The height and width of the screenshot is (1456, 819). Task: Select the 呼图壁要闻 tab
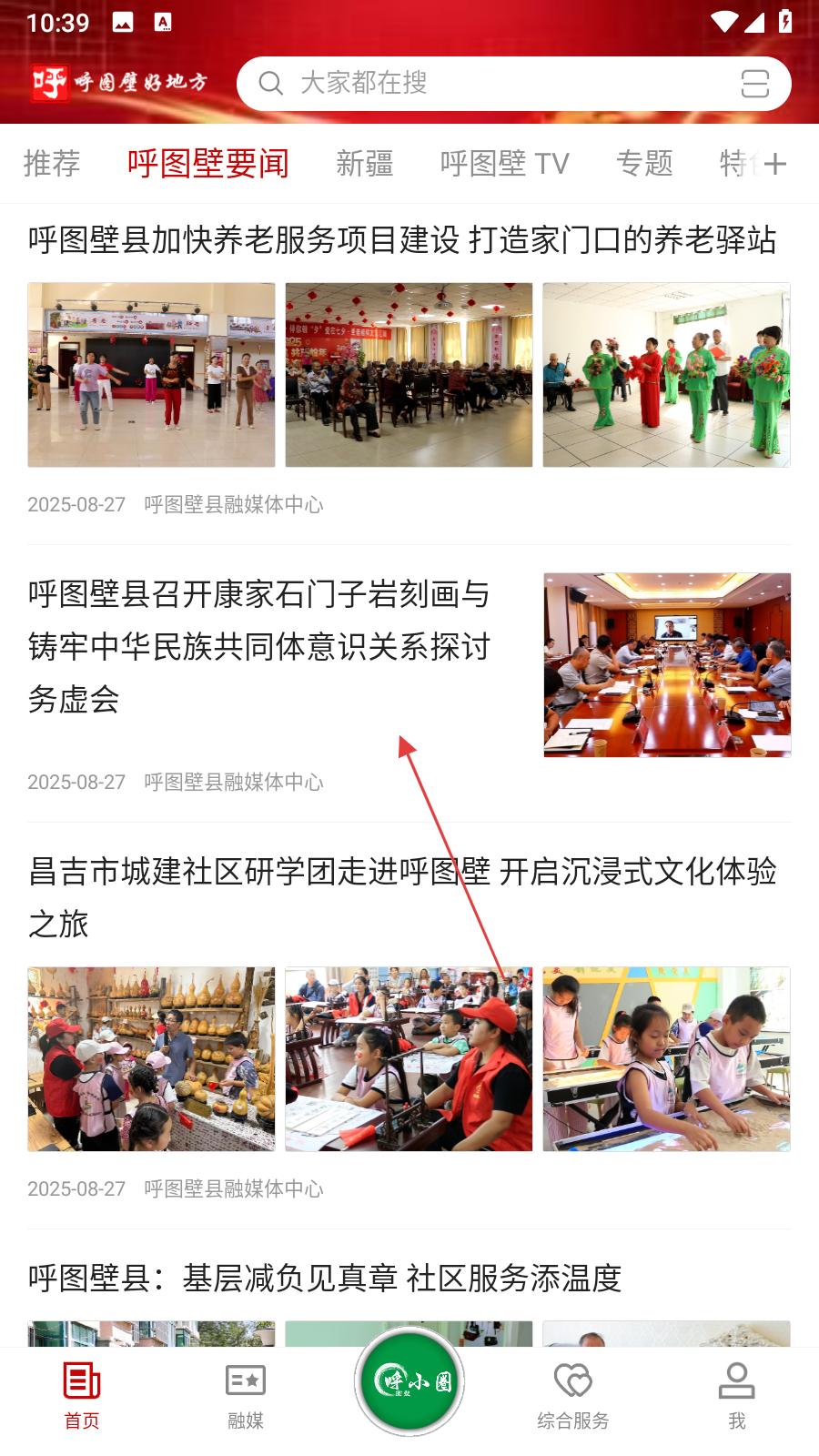tap(208, 164)
